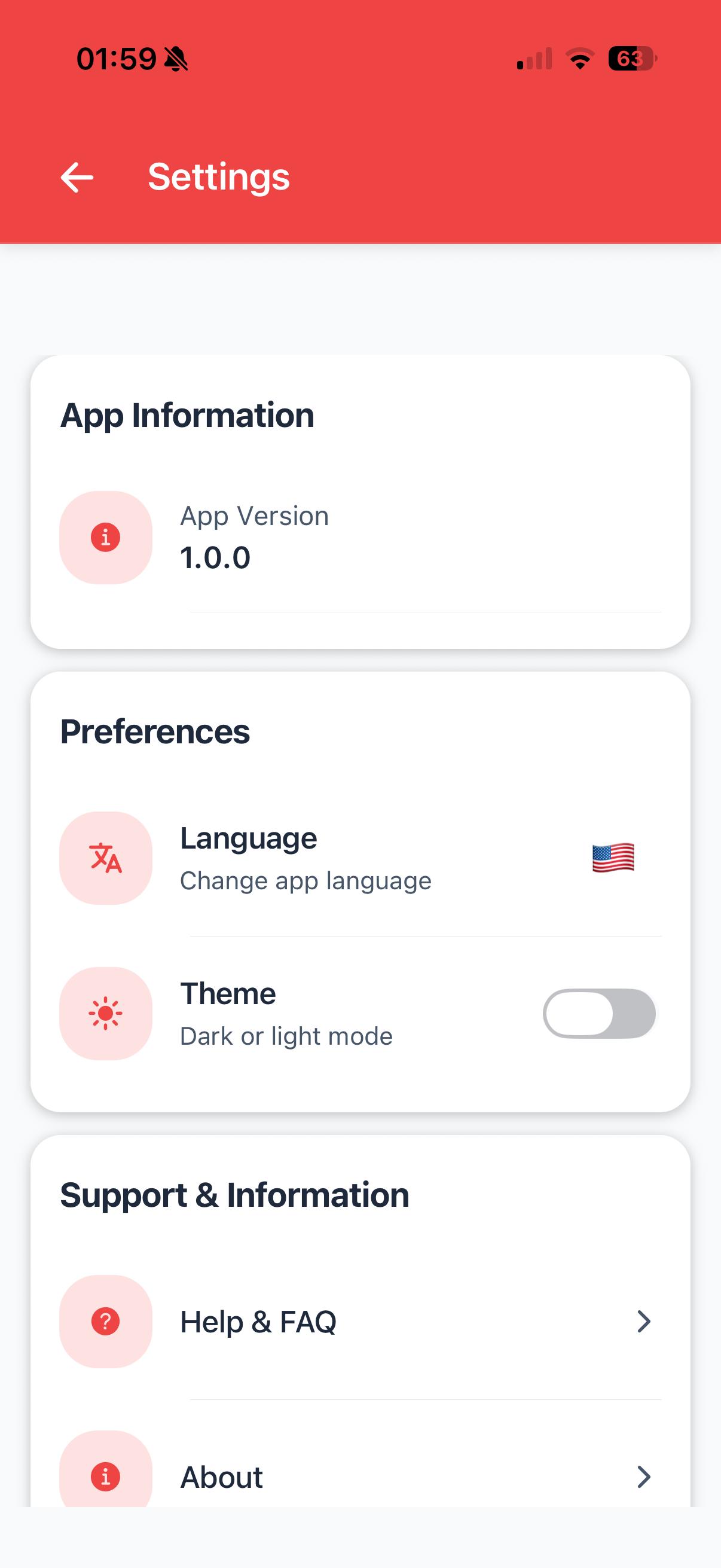
Task: Click the info icon next to App Version
Action: click(105, 536)
